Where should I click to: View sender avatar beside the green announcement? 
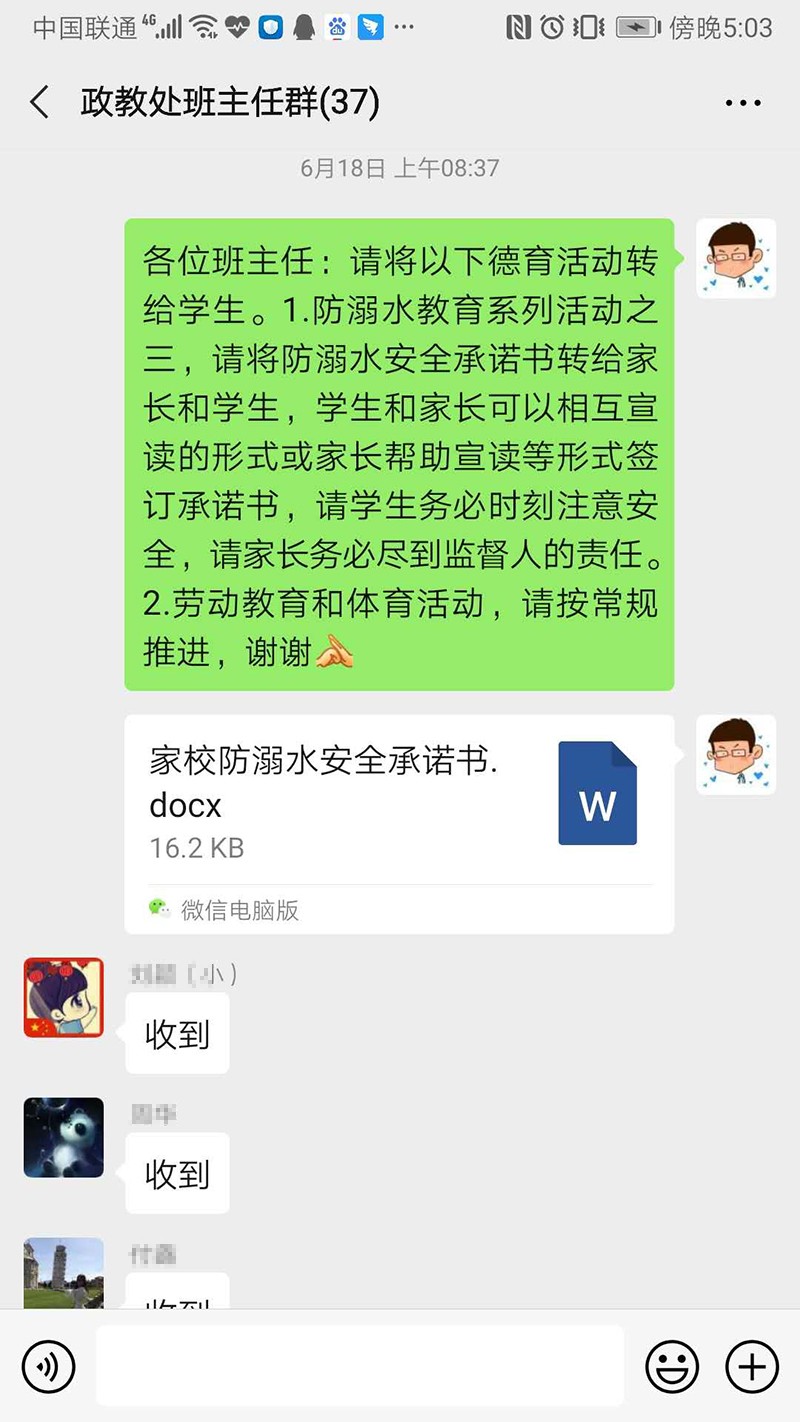(x=736, y=259)
